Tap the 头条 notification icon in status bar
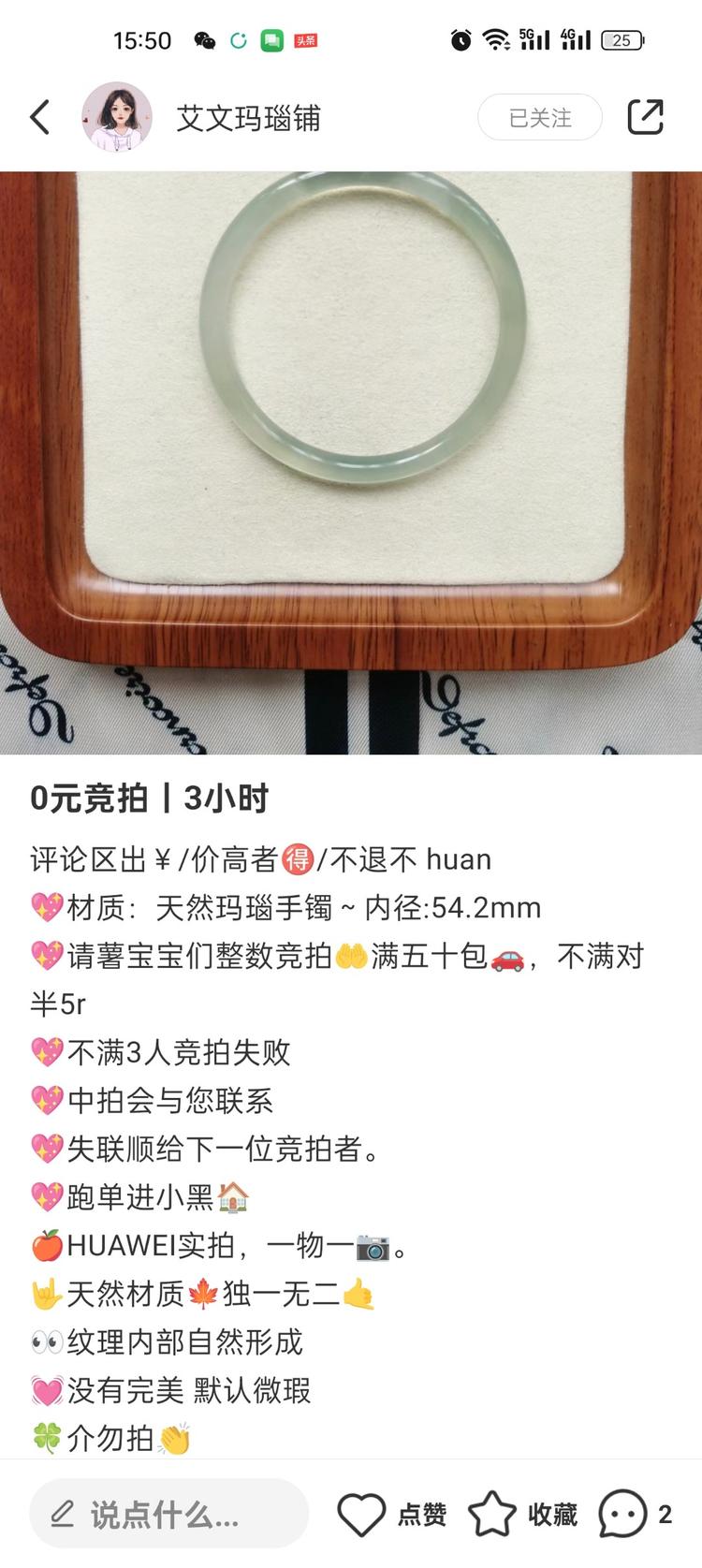The image size is (702, 1568). point(305,39)
